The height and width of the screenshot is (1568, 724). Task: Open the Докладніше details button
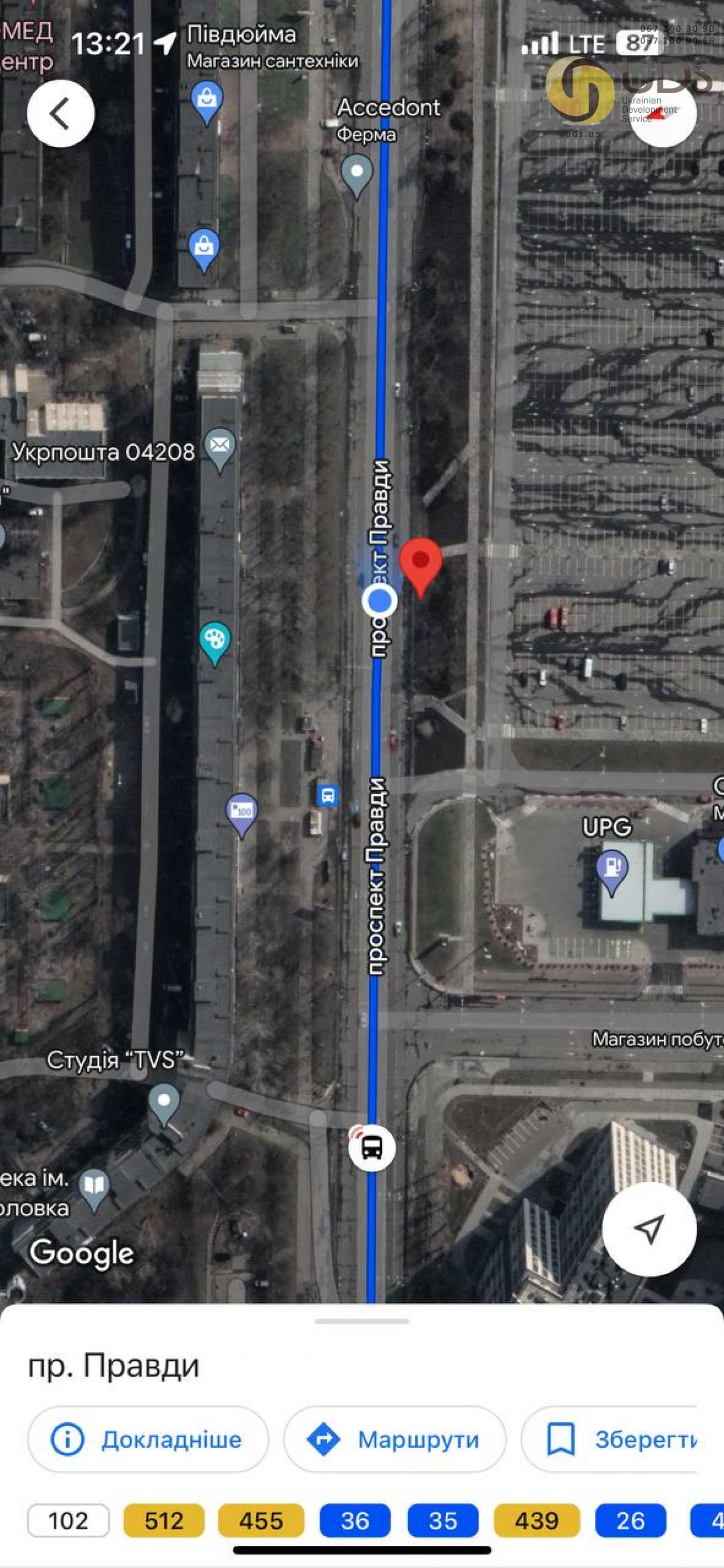[147, 1440]
